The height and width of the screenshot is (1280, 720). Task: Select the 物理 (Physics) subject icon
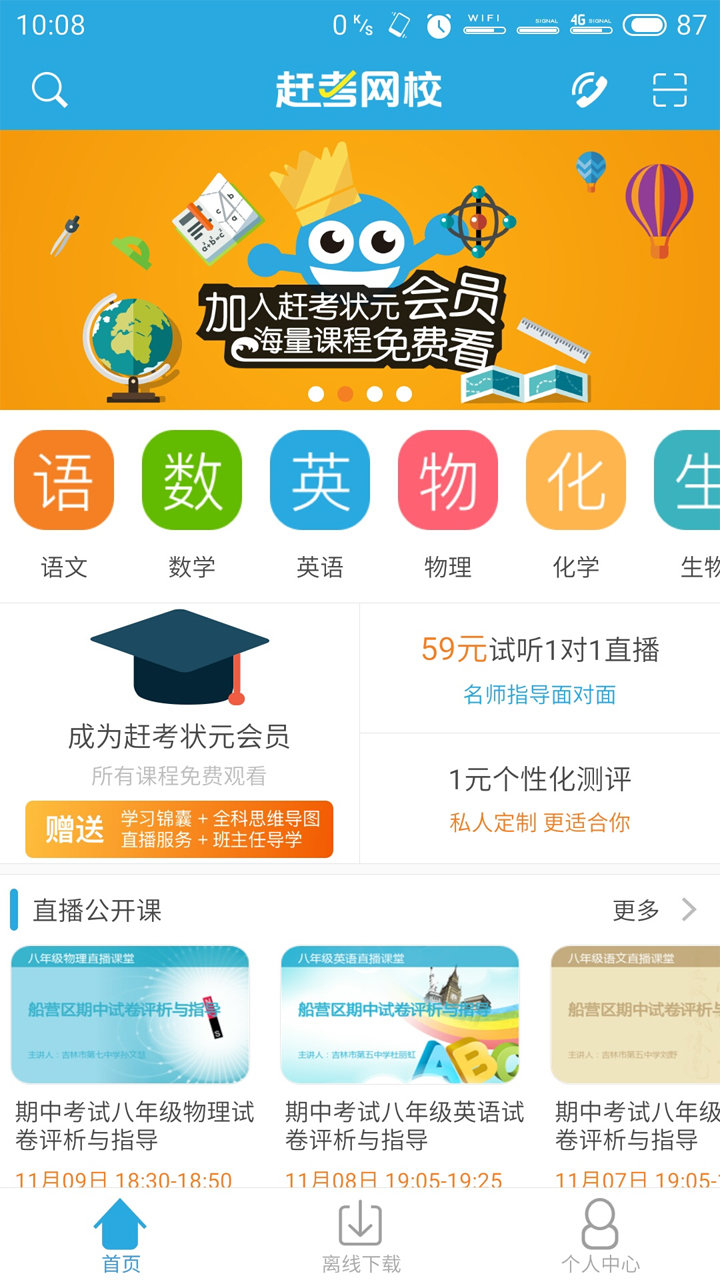(x=447, y=480)
